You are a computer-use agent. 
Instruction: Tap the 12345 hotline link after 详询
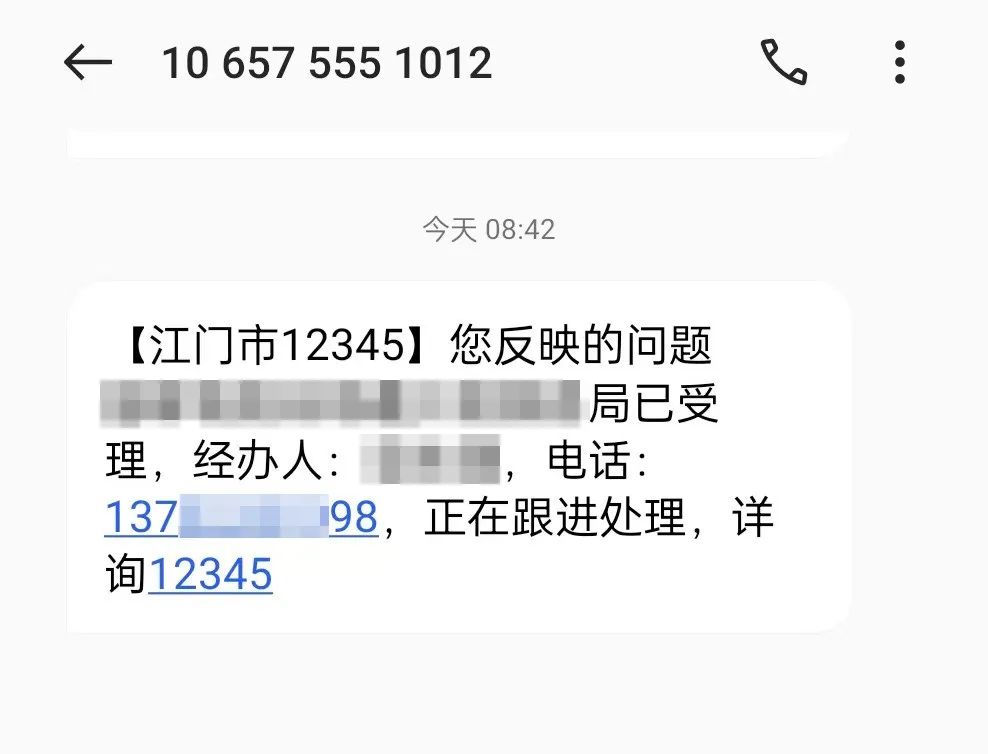[210, 576]
